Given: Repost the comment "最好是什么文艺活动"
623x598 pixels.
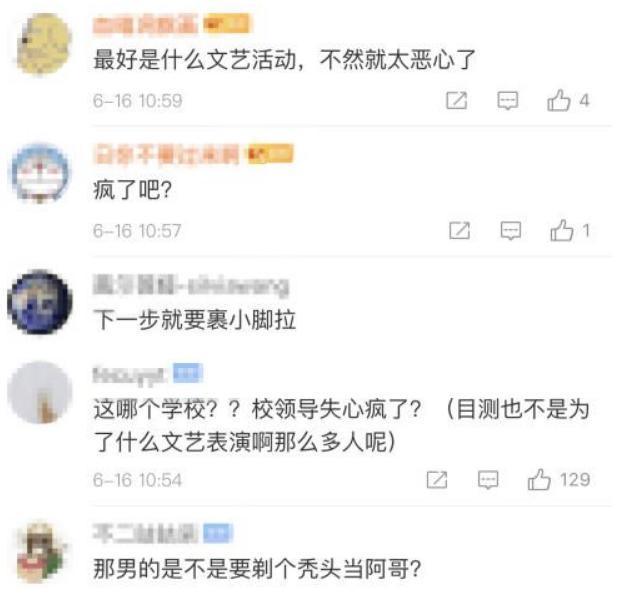Looking at the screenshot, I should pos(457,101).
